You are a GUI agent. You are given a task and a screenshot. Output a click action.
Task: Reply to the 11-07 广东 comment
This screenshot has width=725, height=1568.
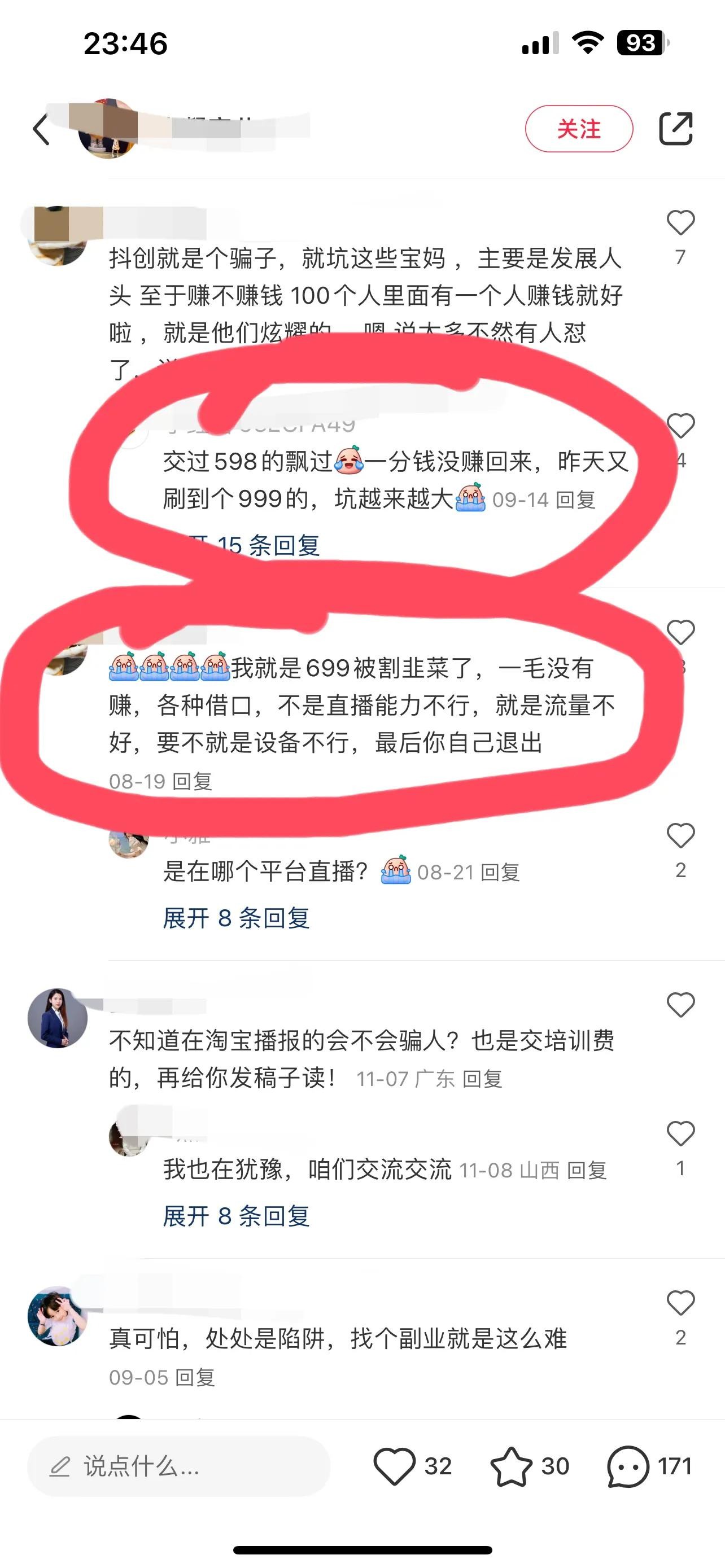(x=482, y=1079)
